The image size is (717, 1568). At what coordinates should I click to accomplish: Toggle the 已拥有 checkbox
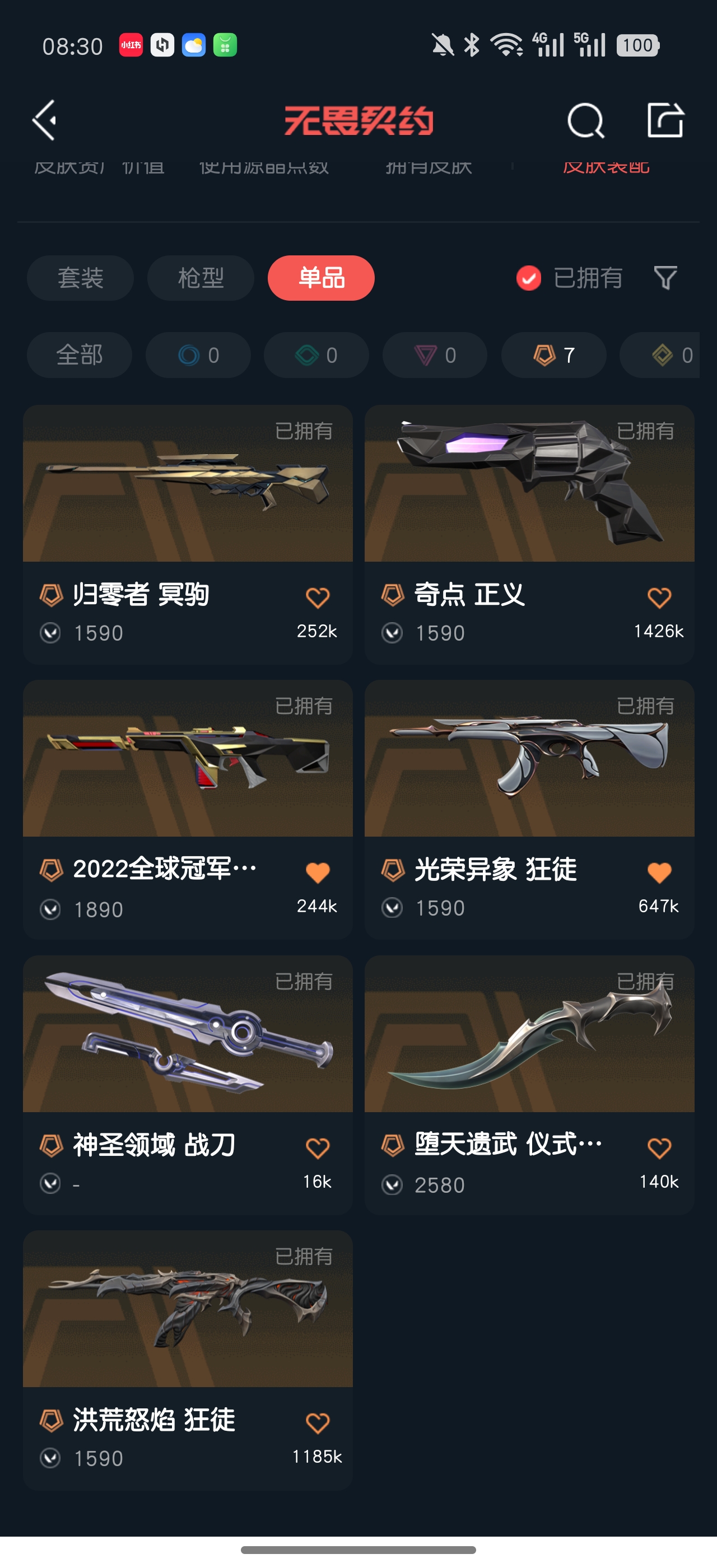[x=528, y=278]
